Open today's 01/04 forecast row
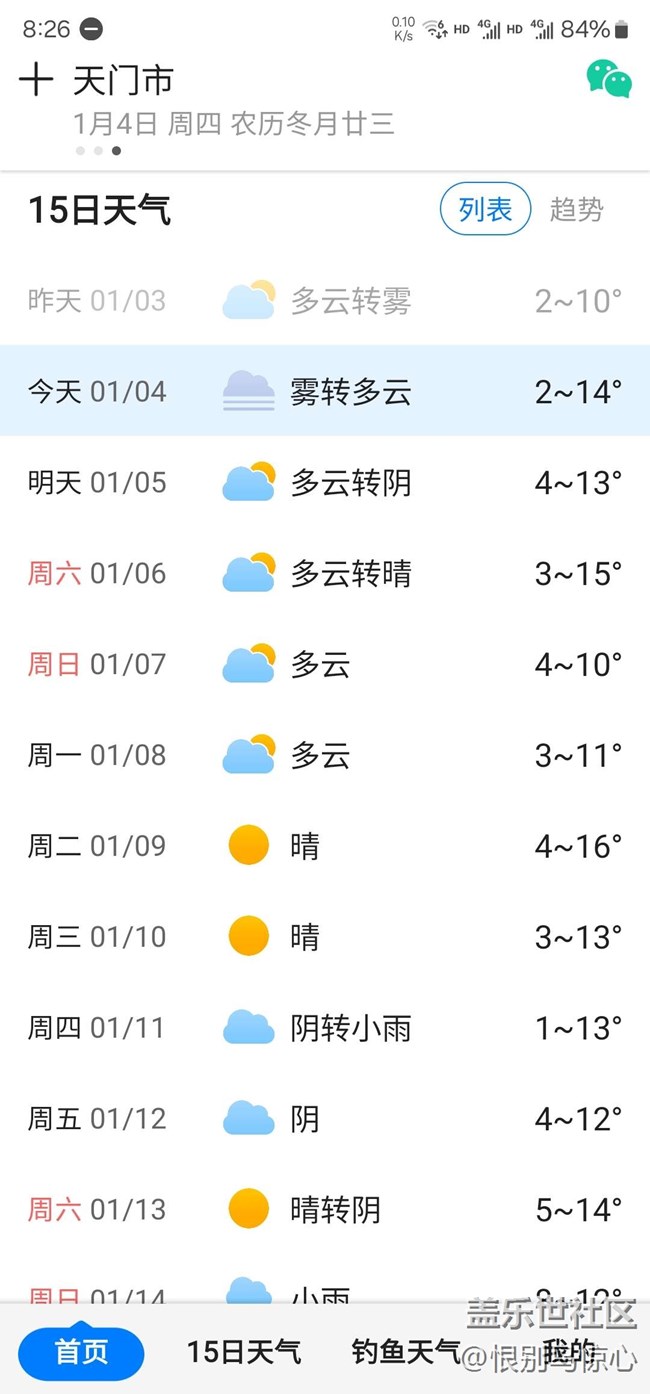 pos(325,391)
